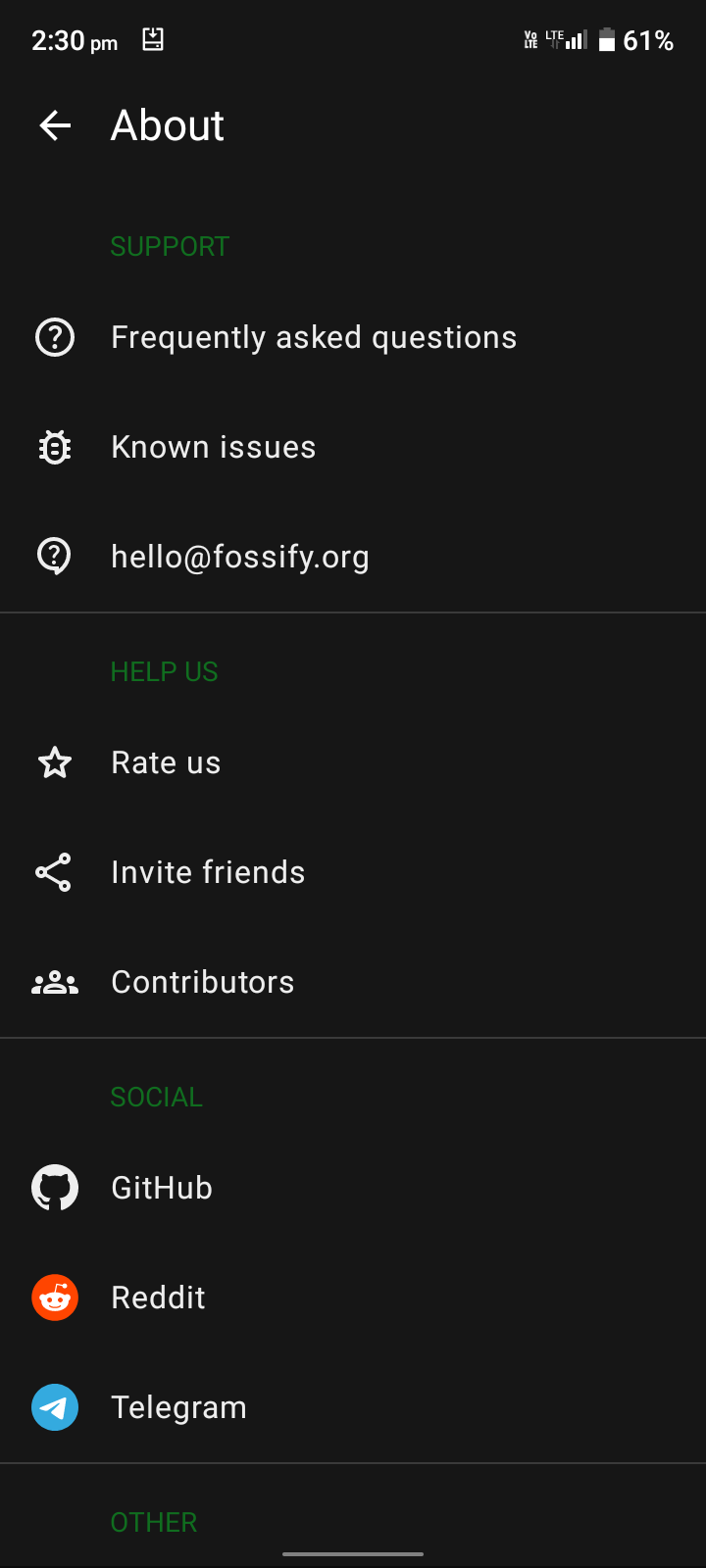706x1568 pixels.
Task: Go back from the About screen
Action: pos(55,125)
